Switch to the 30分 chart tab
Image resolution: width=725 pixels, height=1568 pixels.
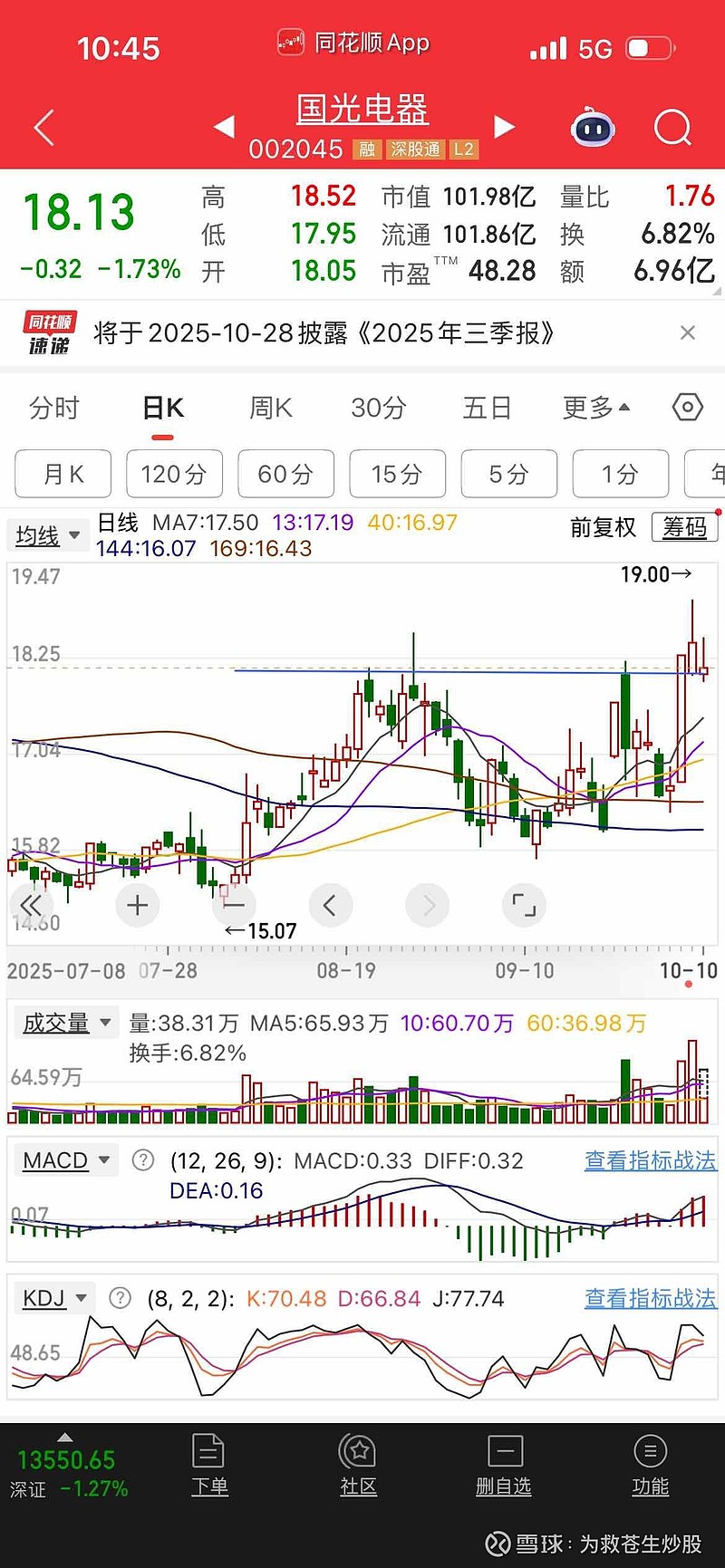click(x=378, y=409)
